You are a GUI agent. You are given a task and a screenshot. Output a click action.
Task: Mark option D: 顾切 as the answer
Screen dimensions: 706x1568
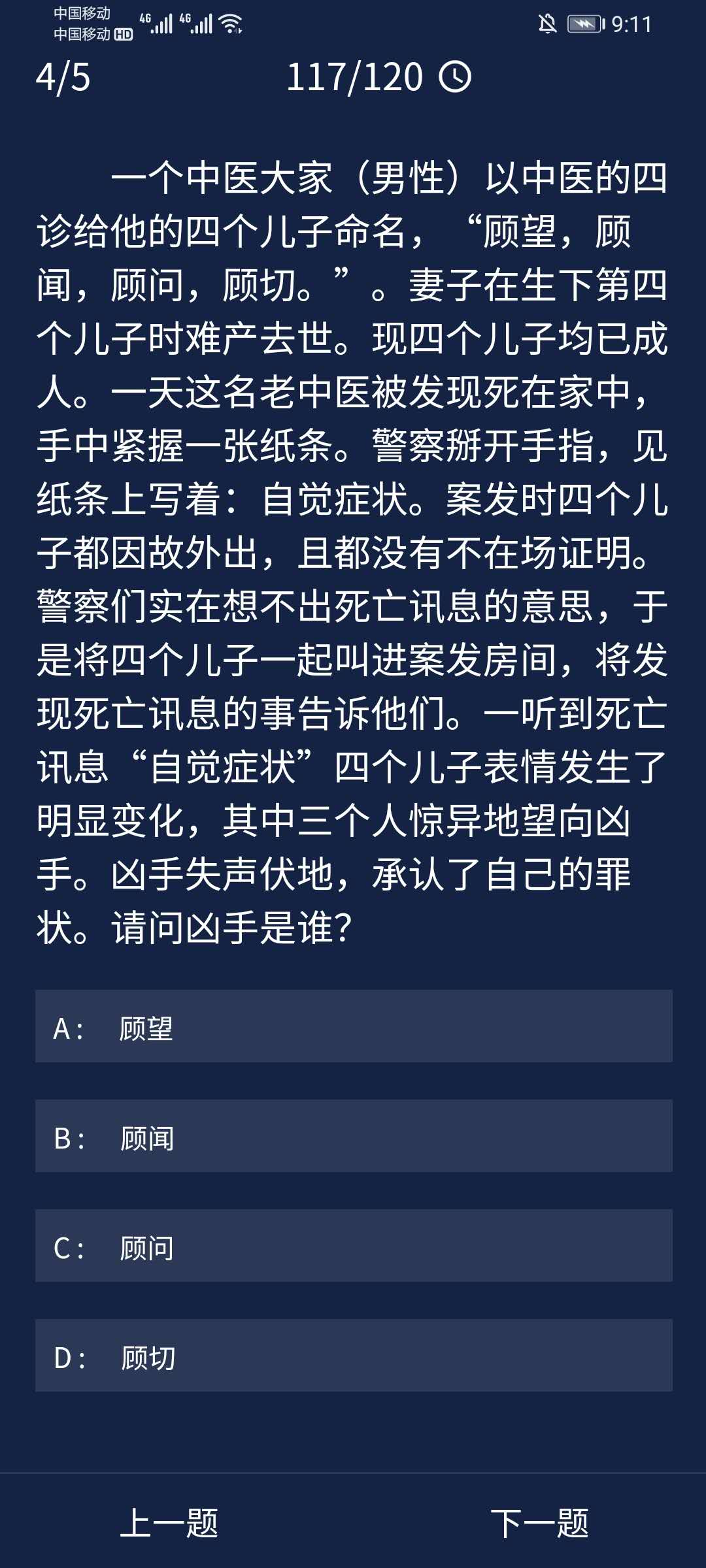[353, 1355]
